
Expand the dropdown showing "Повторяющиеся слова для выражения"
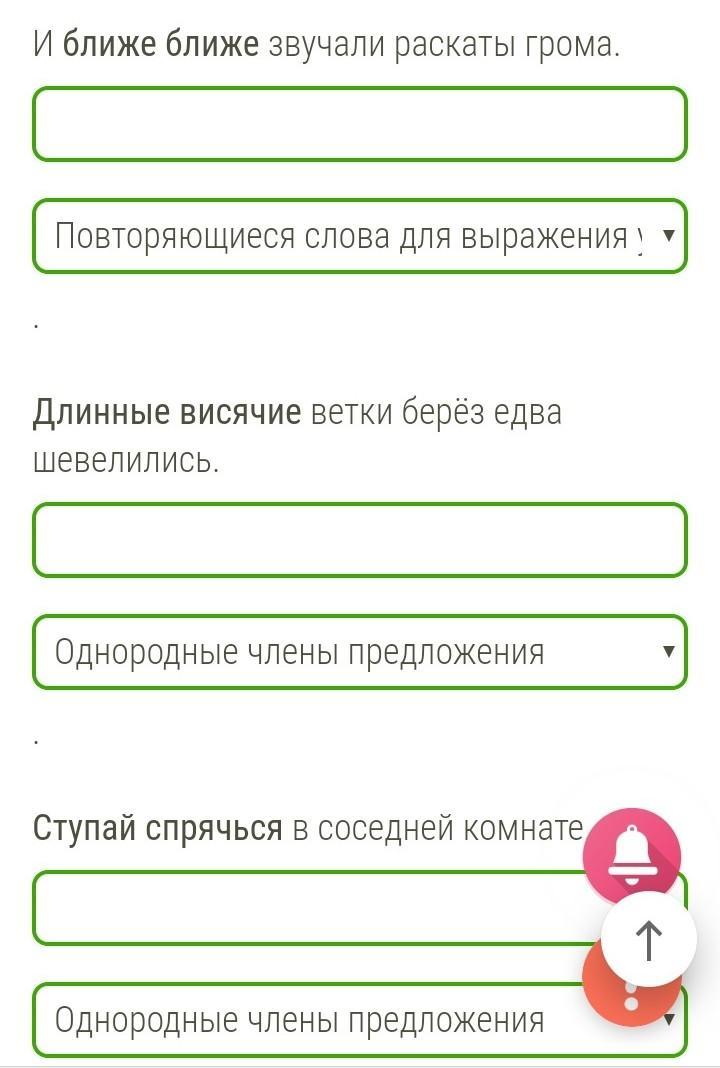[x=359, y=236]
